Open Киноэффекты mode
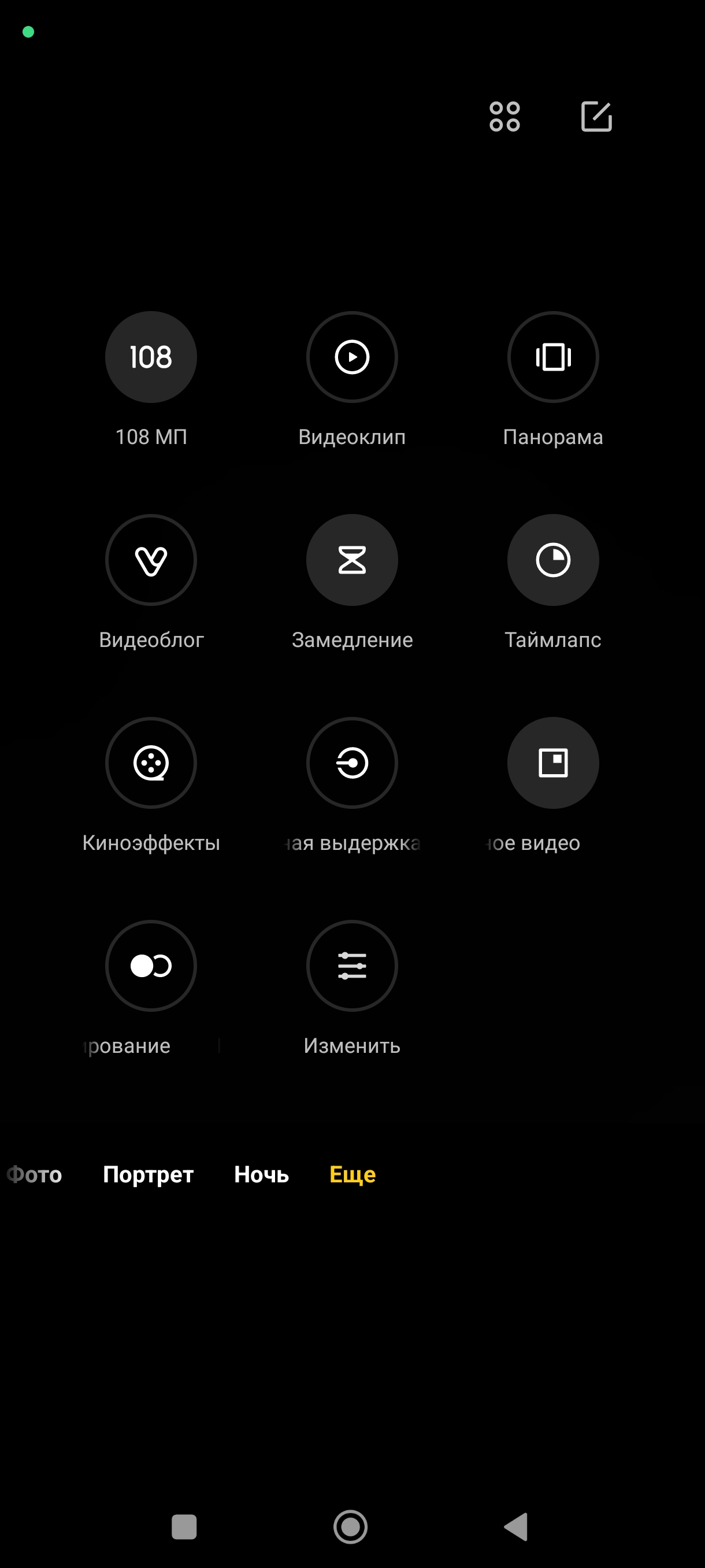The width and height of the screenshot is (705, 1568). click(151, 763)
